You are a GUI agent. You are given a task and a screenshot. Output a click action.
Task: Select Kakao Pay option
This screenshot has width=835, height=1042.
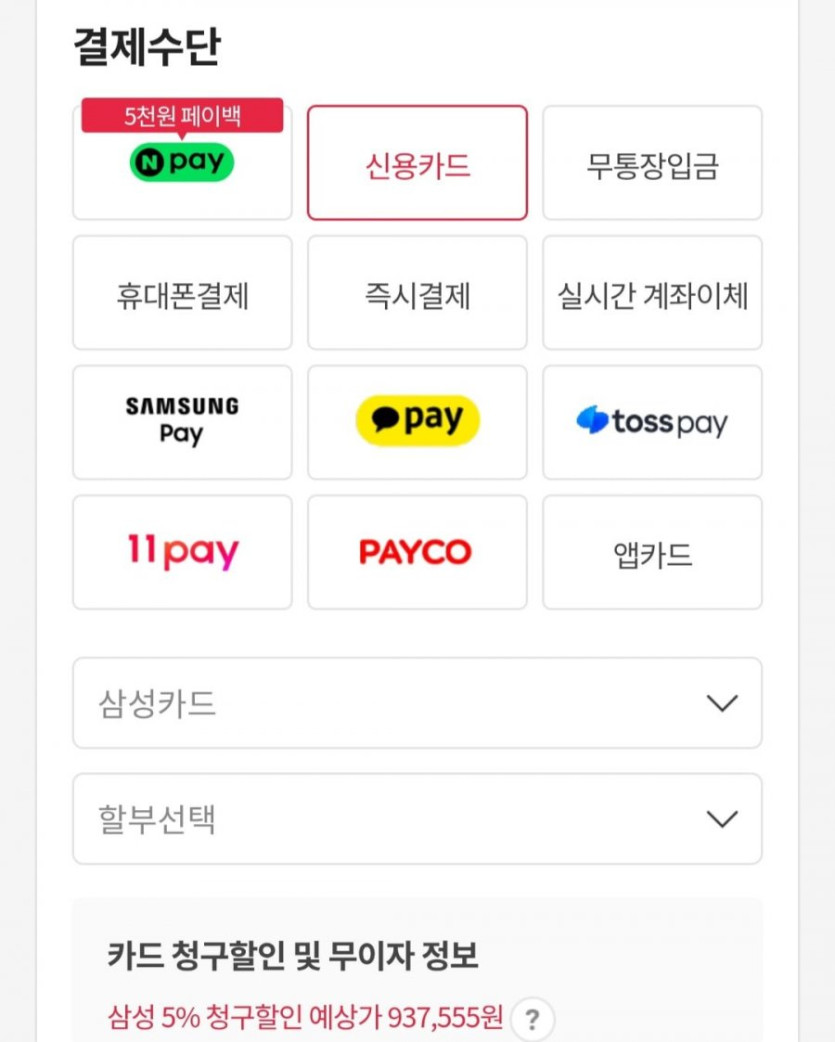[x=417, y=422]
